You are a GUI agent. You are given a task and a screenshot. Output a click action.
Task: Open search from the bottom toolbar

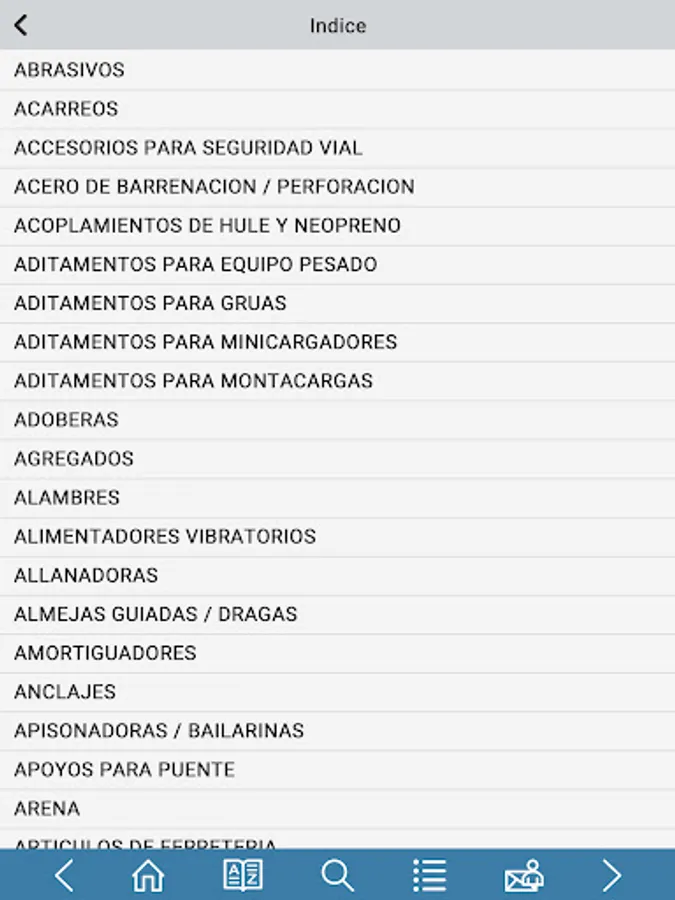coord(338,876)
